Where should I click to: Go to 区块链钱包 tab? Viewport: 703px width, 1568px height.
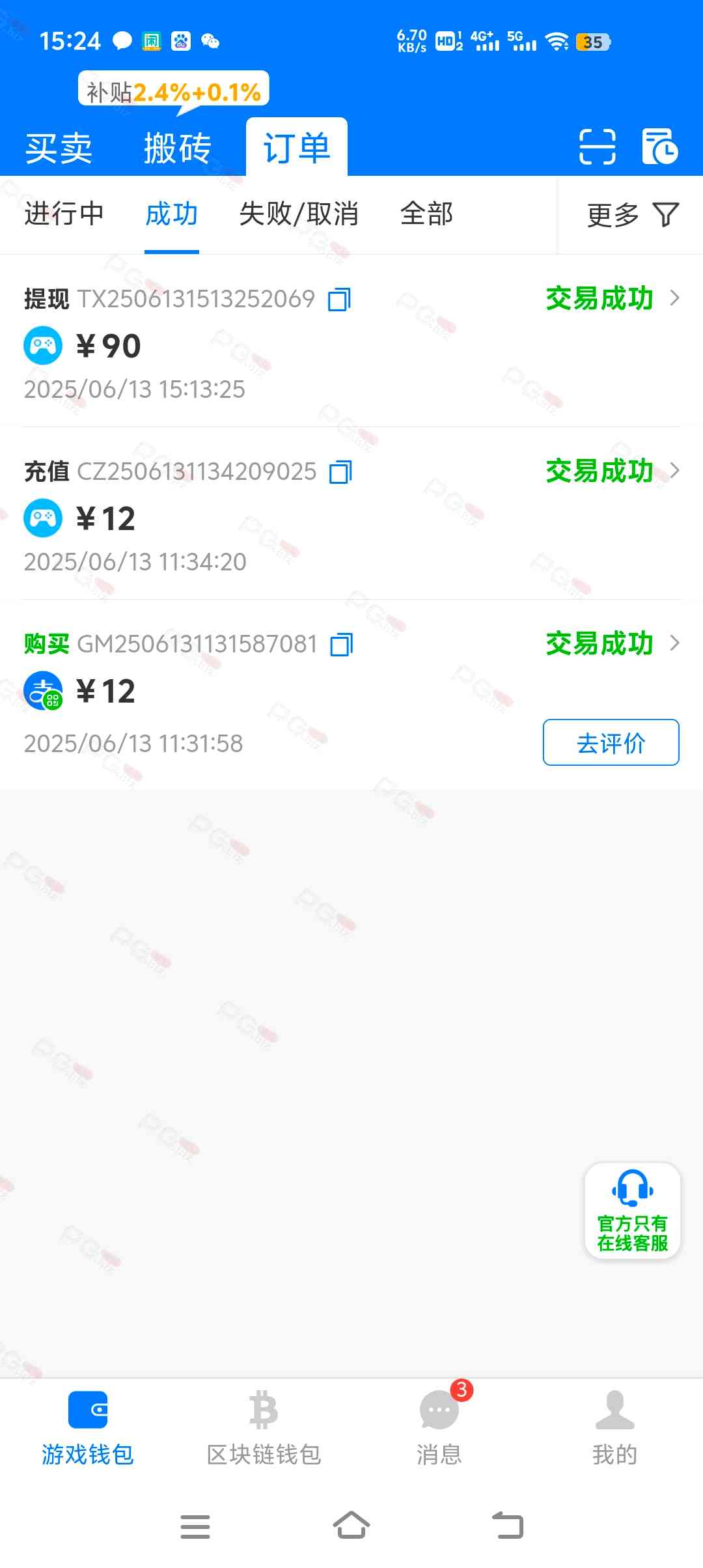(x=264, y=1427)
